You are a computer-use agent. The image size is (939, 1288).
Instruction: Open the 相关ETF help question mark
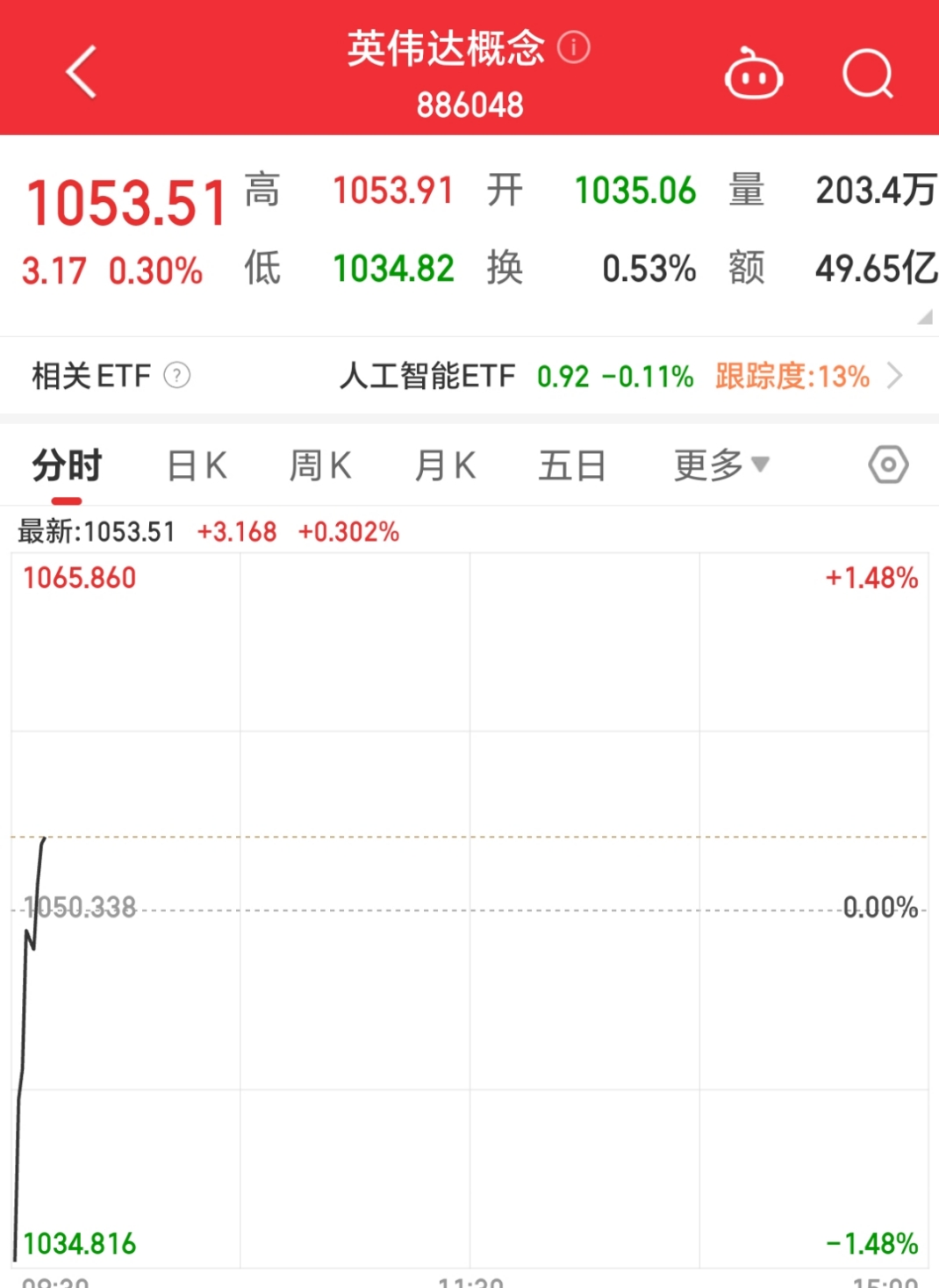click(177, 375)
